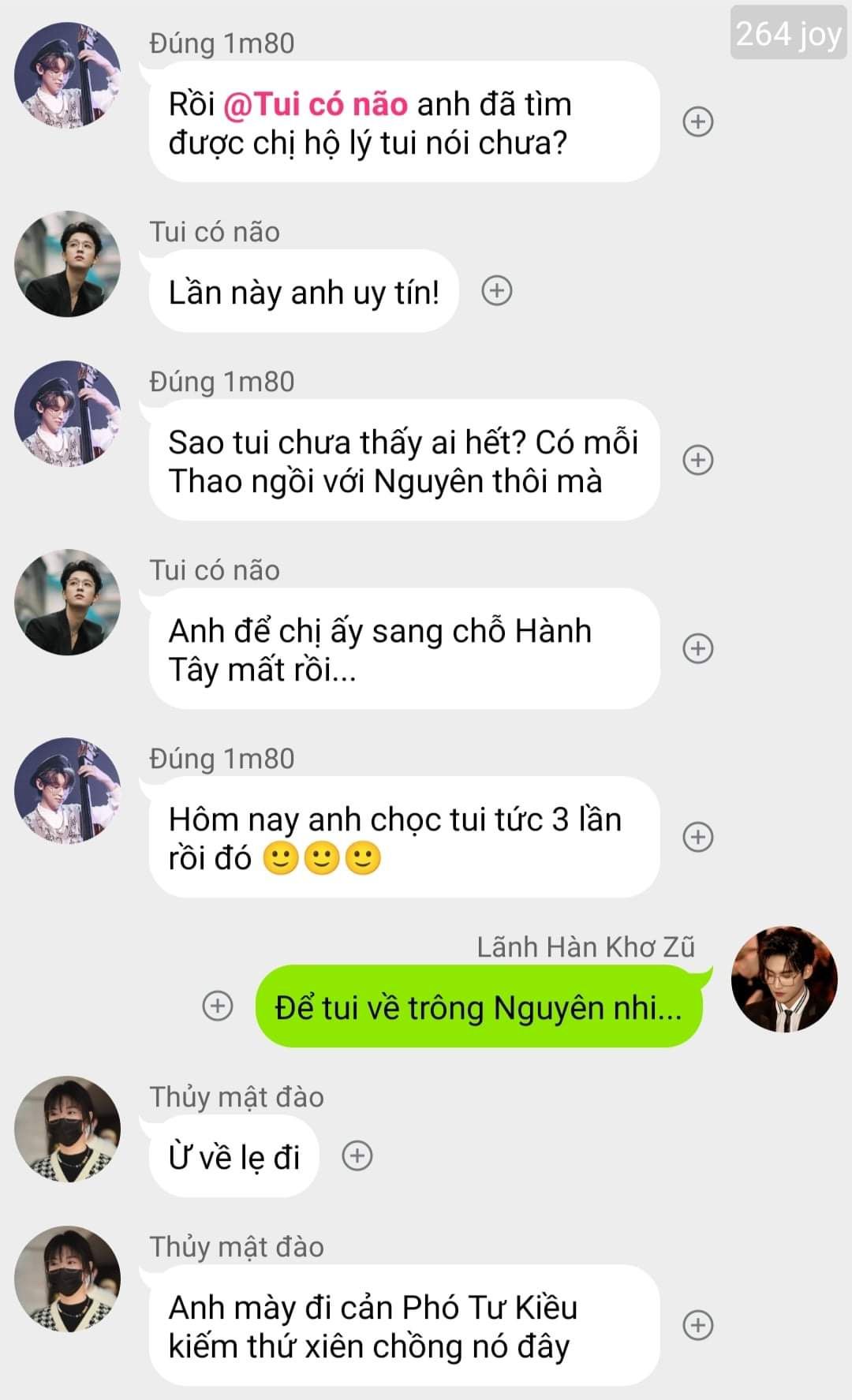
Task: Open Thủy mật đào's avatar beside "Ừ về lẹ đi"
Action: pos(68,1129)
